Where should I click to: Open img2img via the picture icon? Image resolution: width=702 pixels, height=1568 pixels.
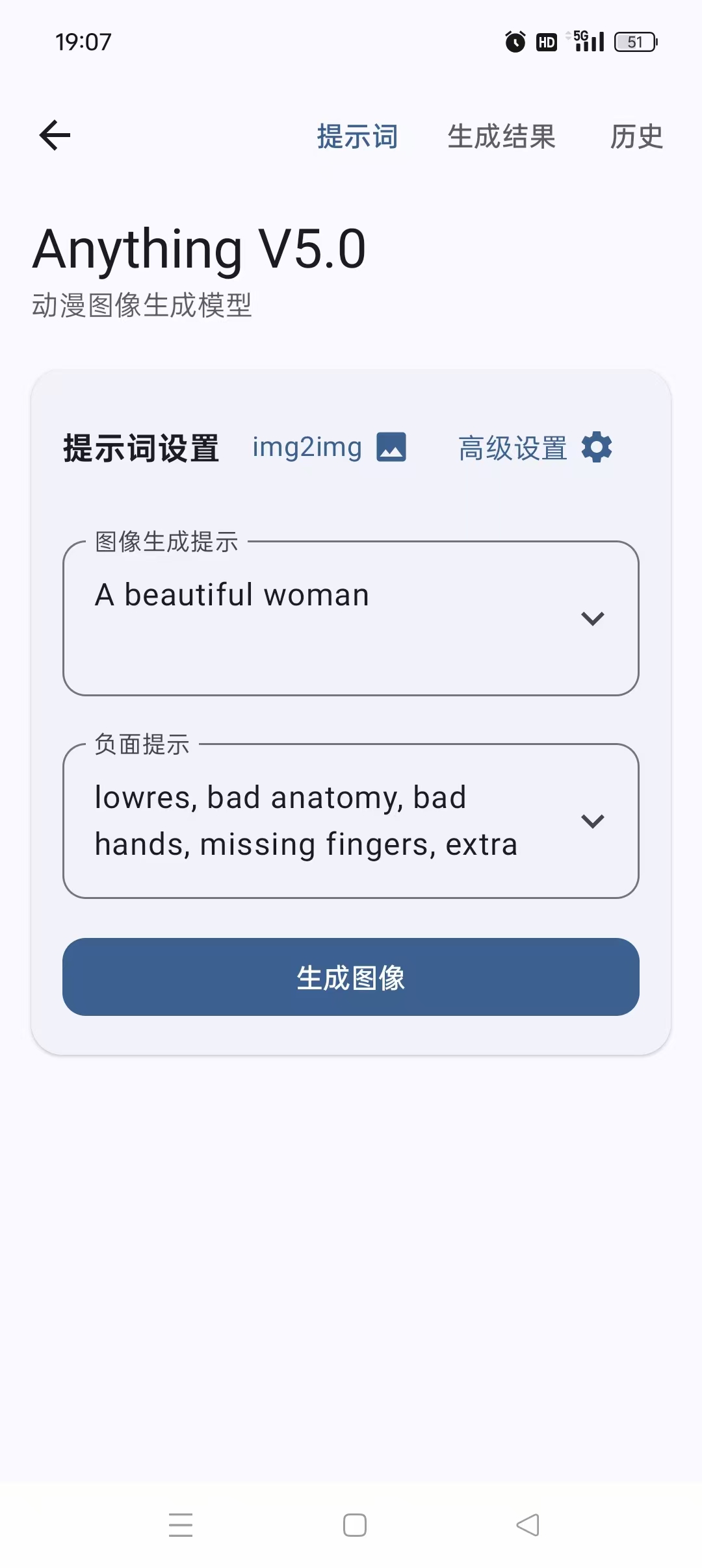pos(391,446)
